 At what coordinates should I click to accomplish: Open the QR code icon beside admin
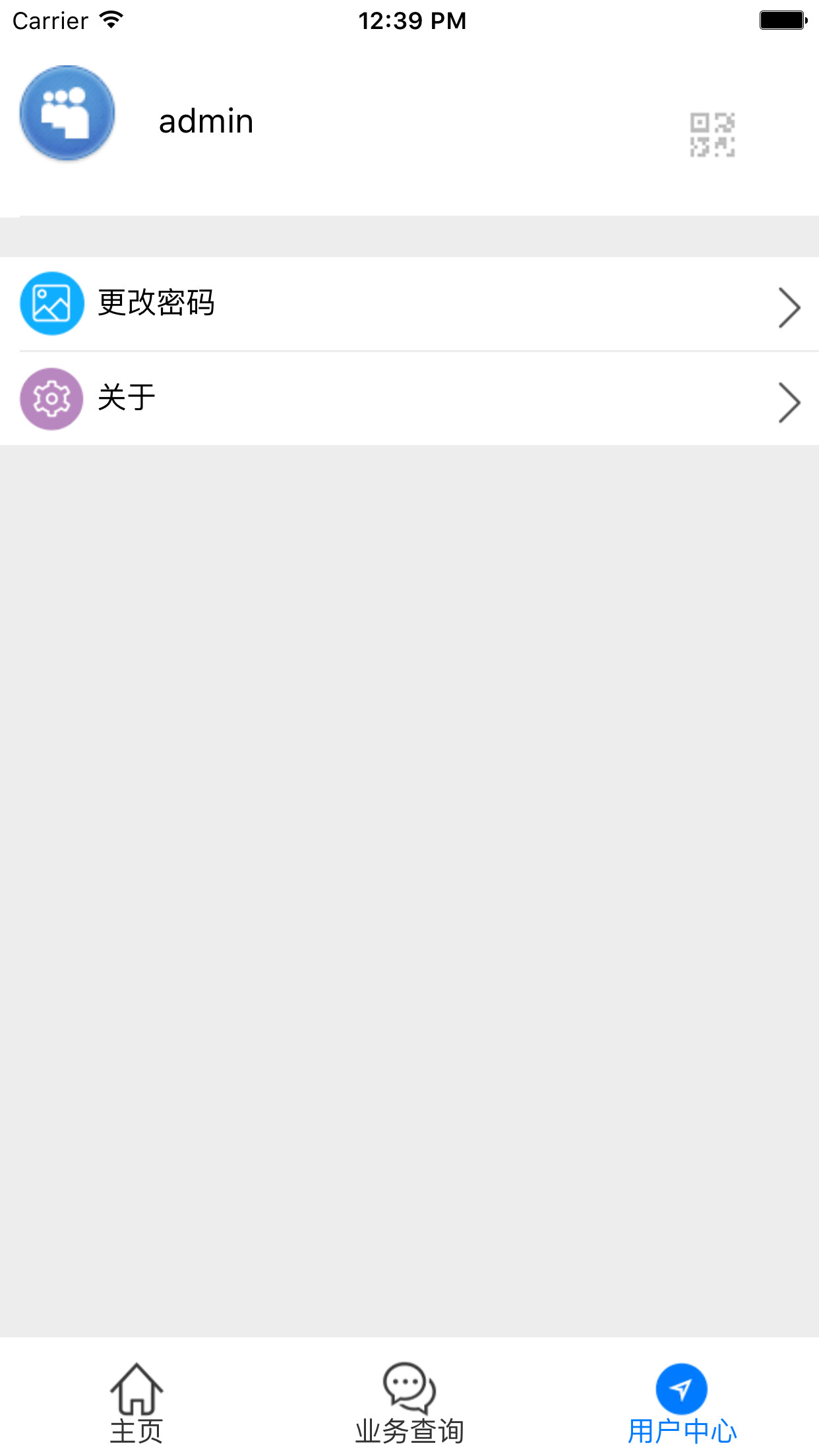click(712, 135)
